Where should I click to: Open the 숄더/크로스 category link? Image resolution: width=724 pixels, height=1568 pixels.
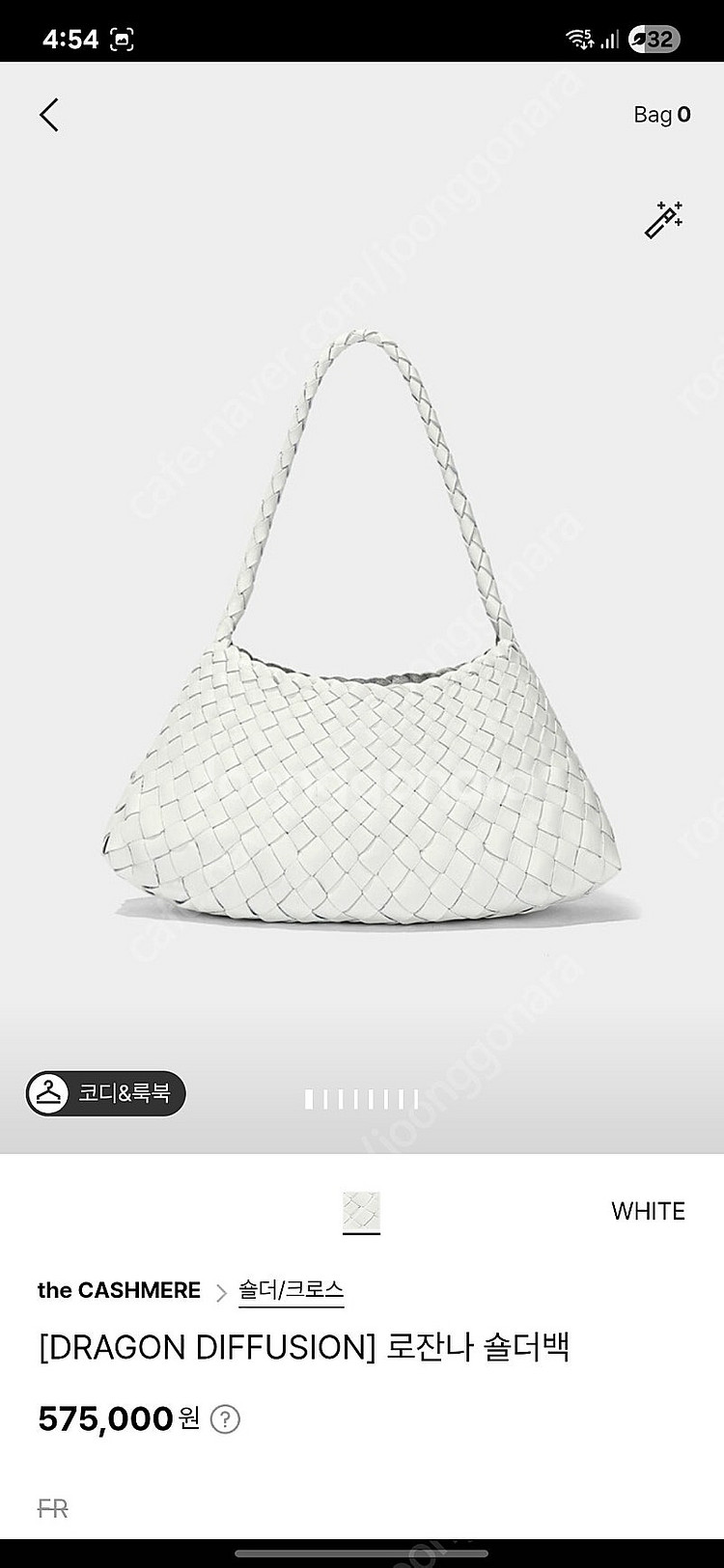point(291,1290)
